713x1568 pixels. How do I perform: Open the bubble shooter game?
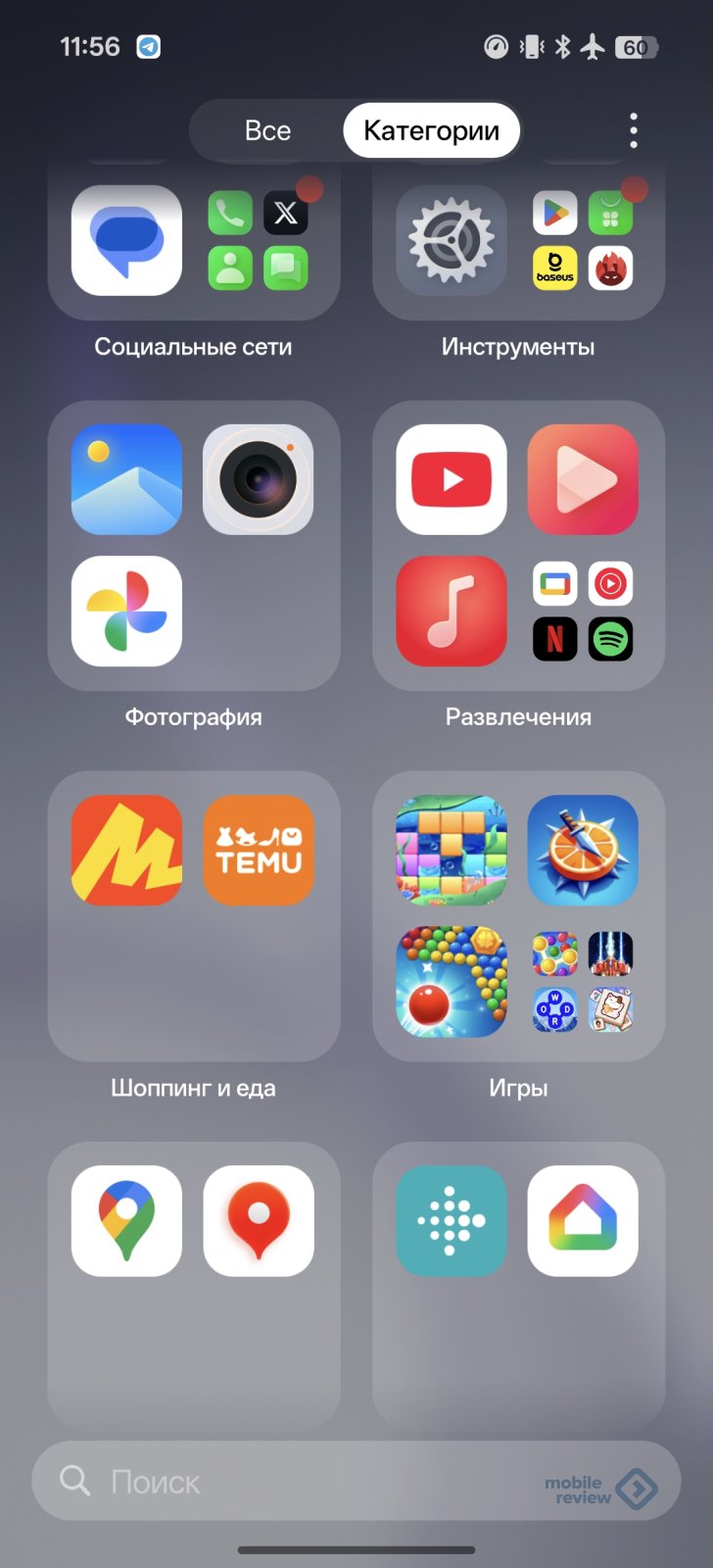[x=452, y=982]
